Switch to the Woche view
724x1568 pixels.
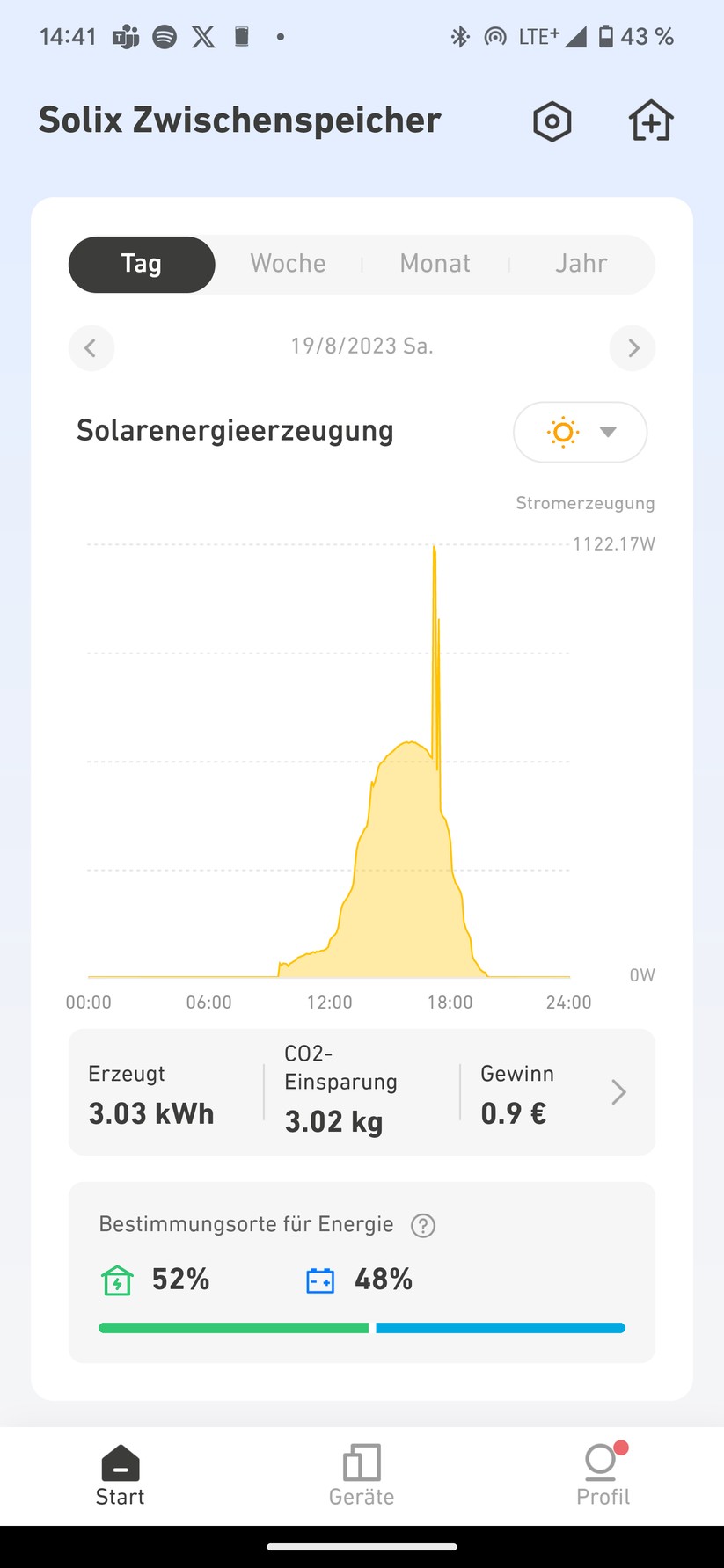click(288, 264)
